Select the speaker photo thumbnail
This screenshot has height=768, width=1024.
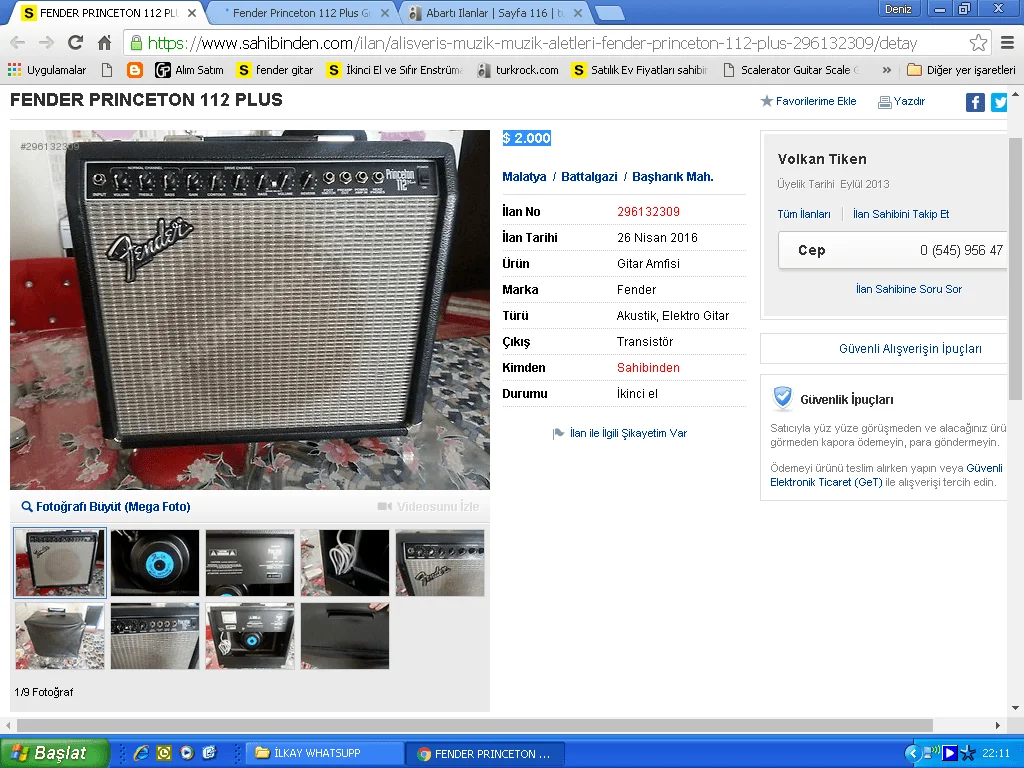tap(155, 563)
